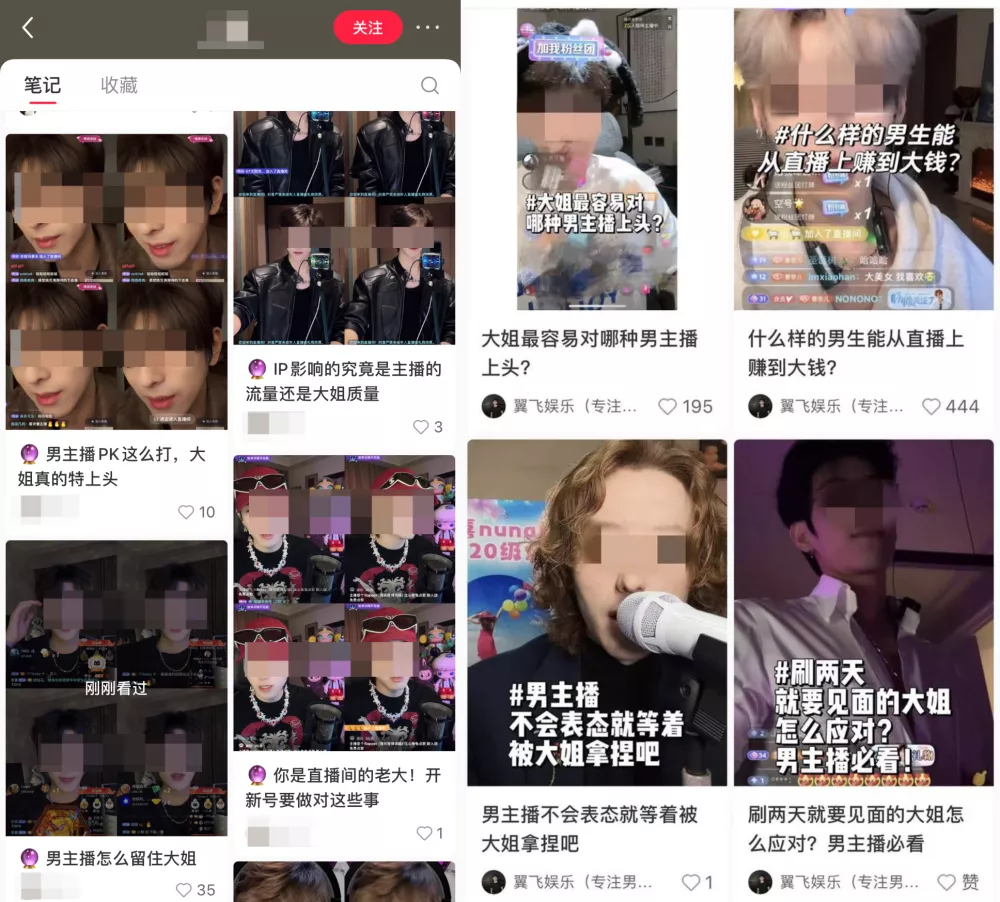Image resolution: width=1000 pixels, height=902 pixels.
Task: Like the note 大姐最容易对哪种男主播上头
Action: [667, 407]
